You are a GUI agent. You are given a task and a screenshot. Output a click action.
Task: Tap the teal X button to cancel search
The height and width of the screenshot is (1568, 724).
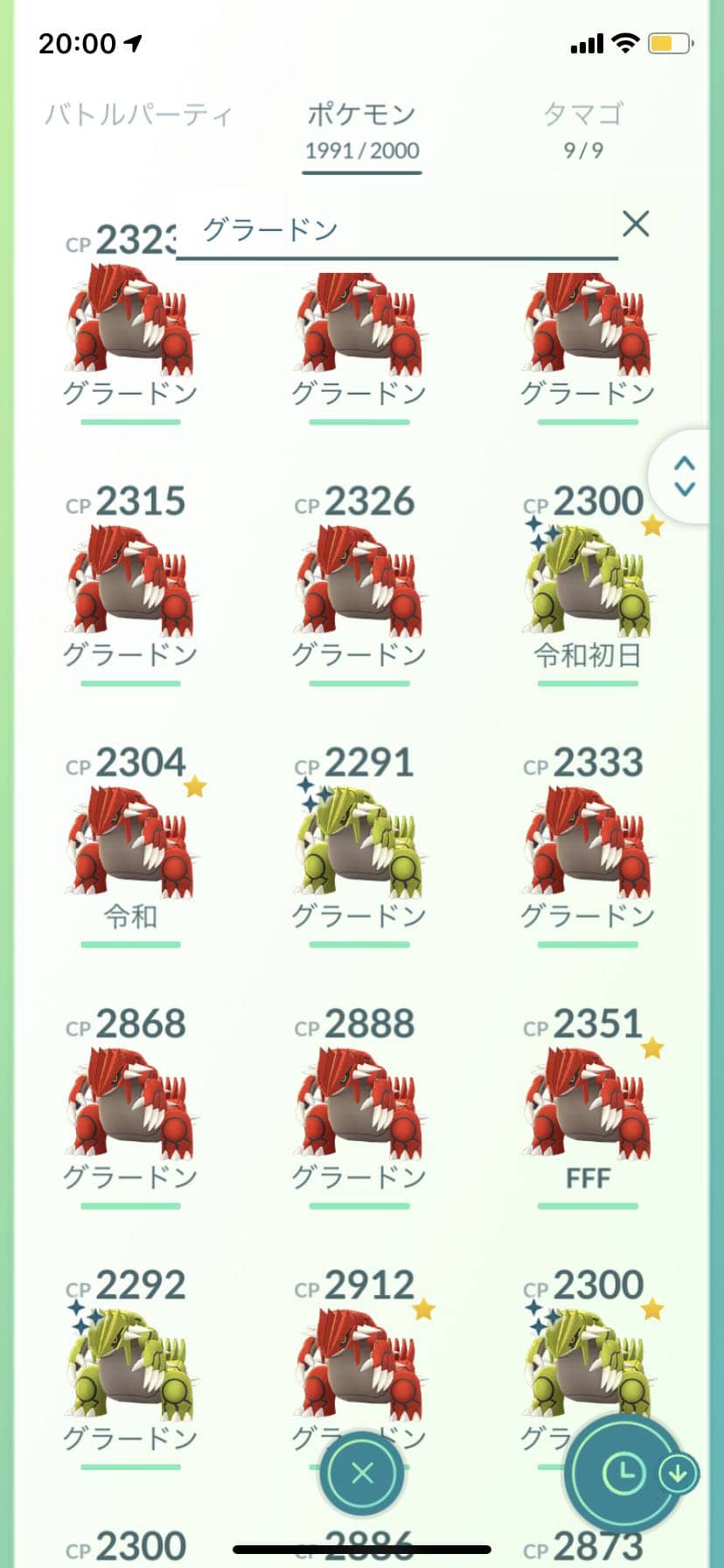(362, 1473)
